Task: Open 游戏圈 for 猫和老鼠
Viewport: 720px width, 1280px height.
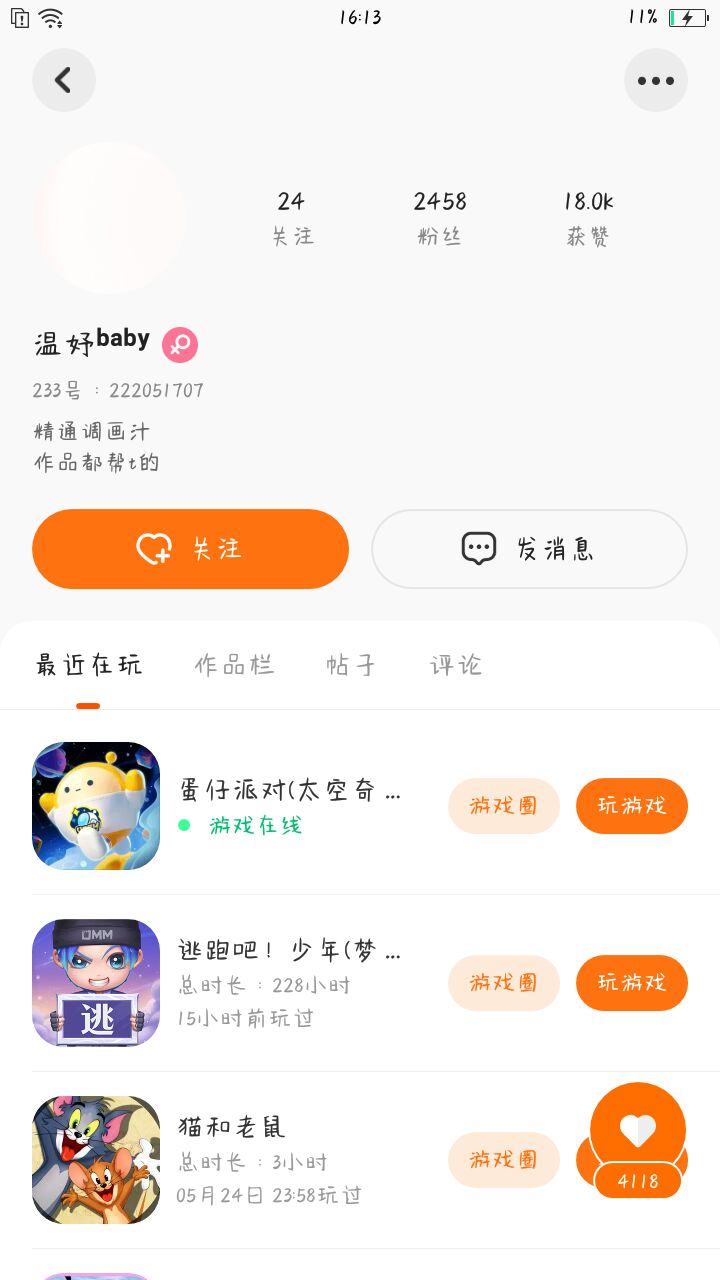Action: click(503, 1160)
